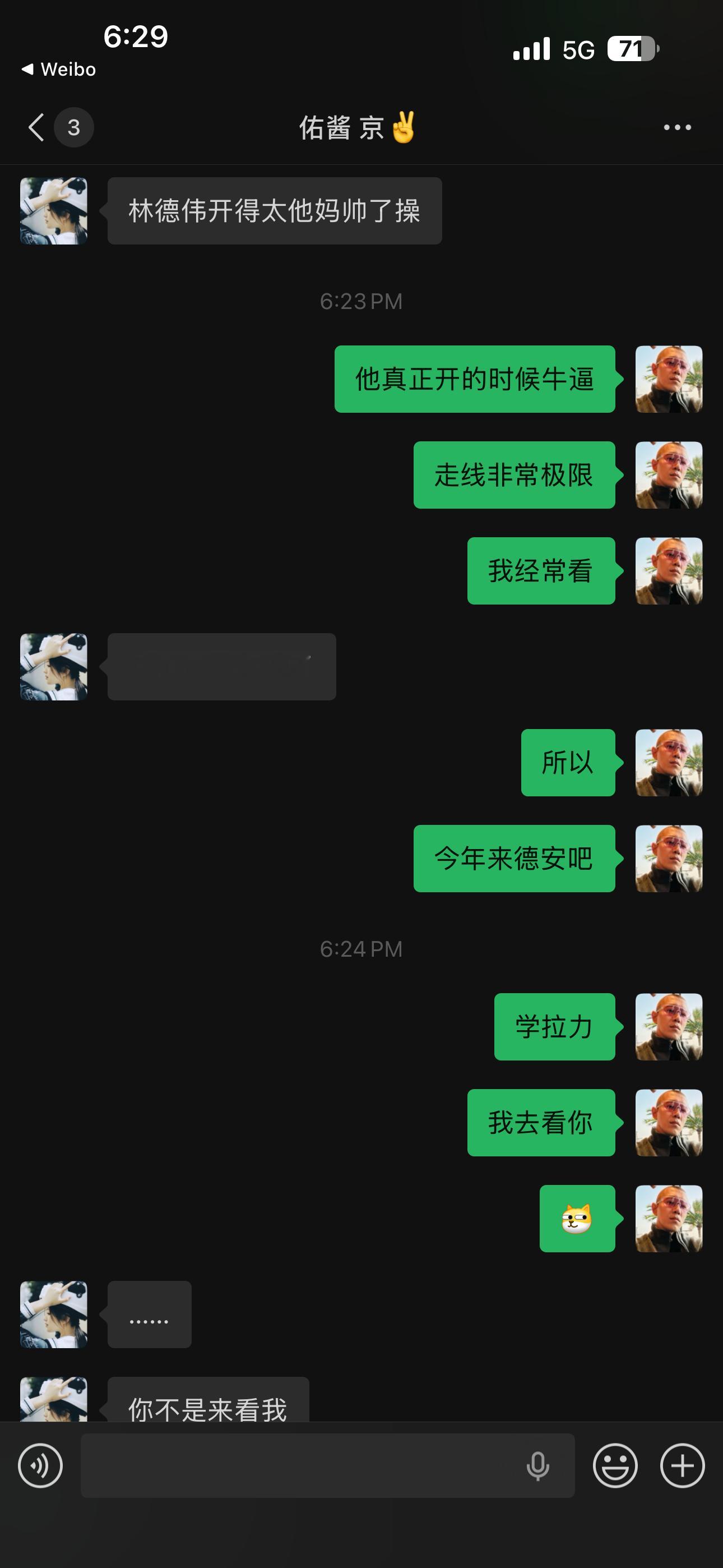Viewport: 723px width, 1568px height.
Task: Tap the '......' message from the contact
Action: click(149, 1315)
